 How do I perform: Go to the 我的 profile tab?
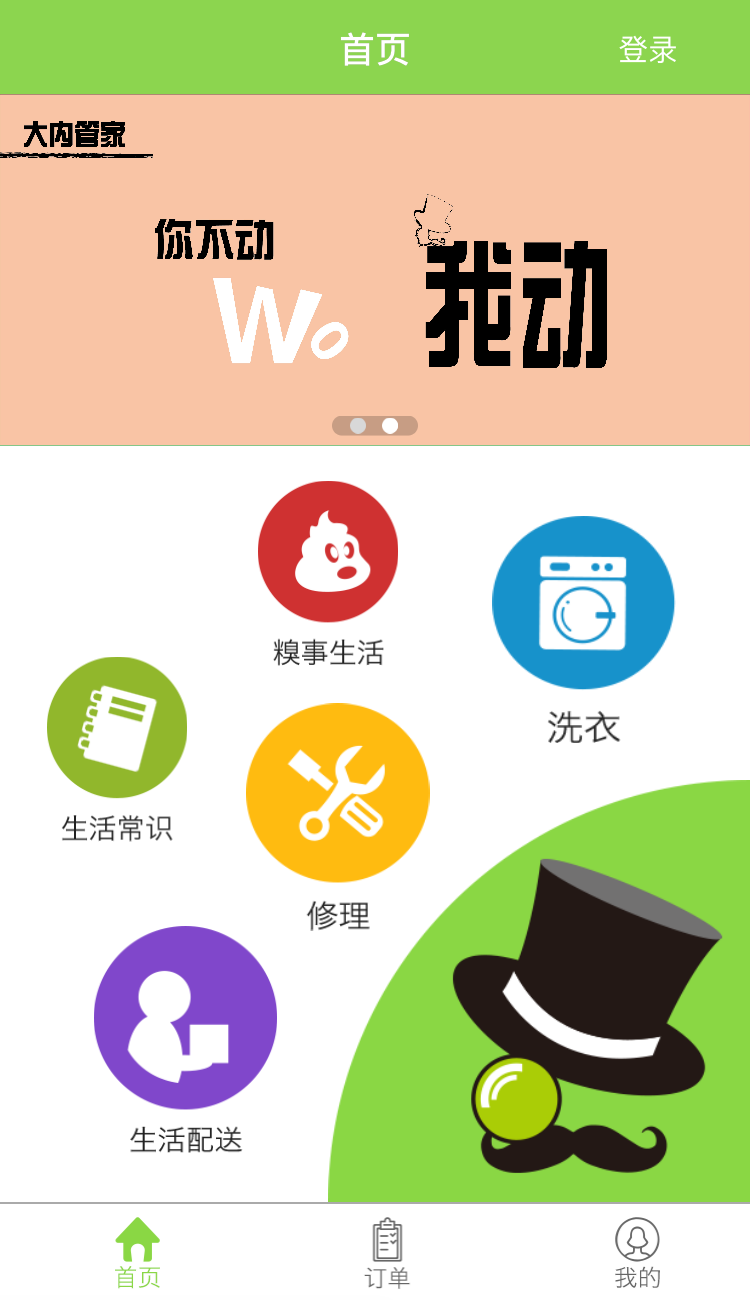point(637,1253)
